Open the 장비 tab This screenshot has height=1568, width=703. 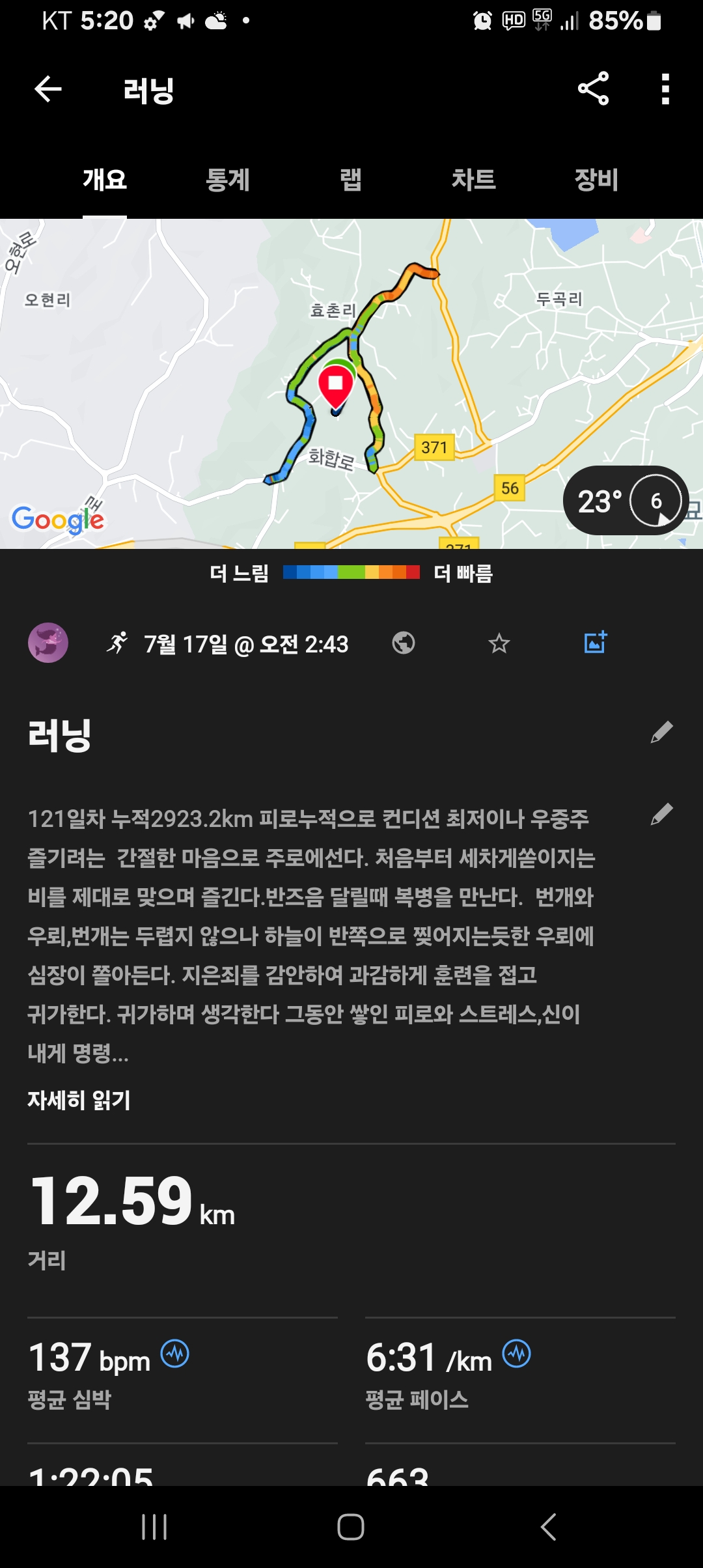[596, 180]
